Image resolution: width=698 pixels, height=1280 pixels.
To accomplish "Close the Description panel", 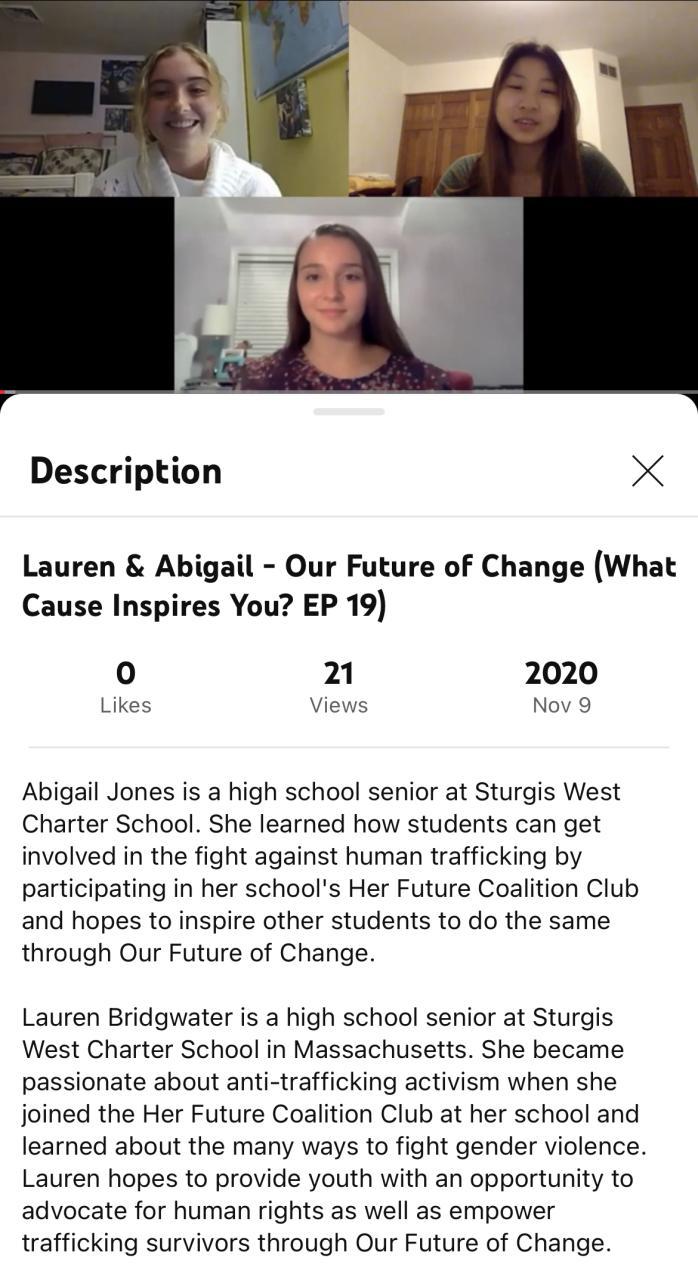I will click(648, 470).
